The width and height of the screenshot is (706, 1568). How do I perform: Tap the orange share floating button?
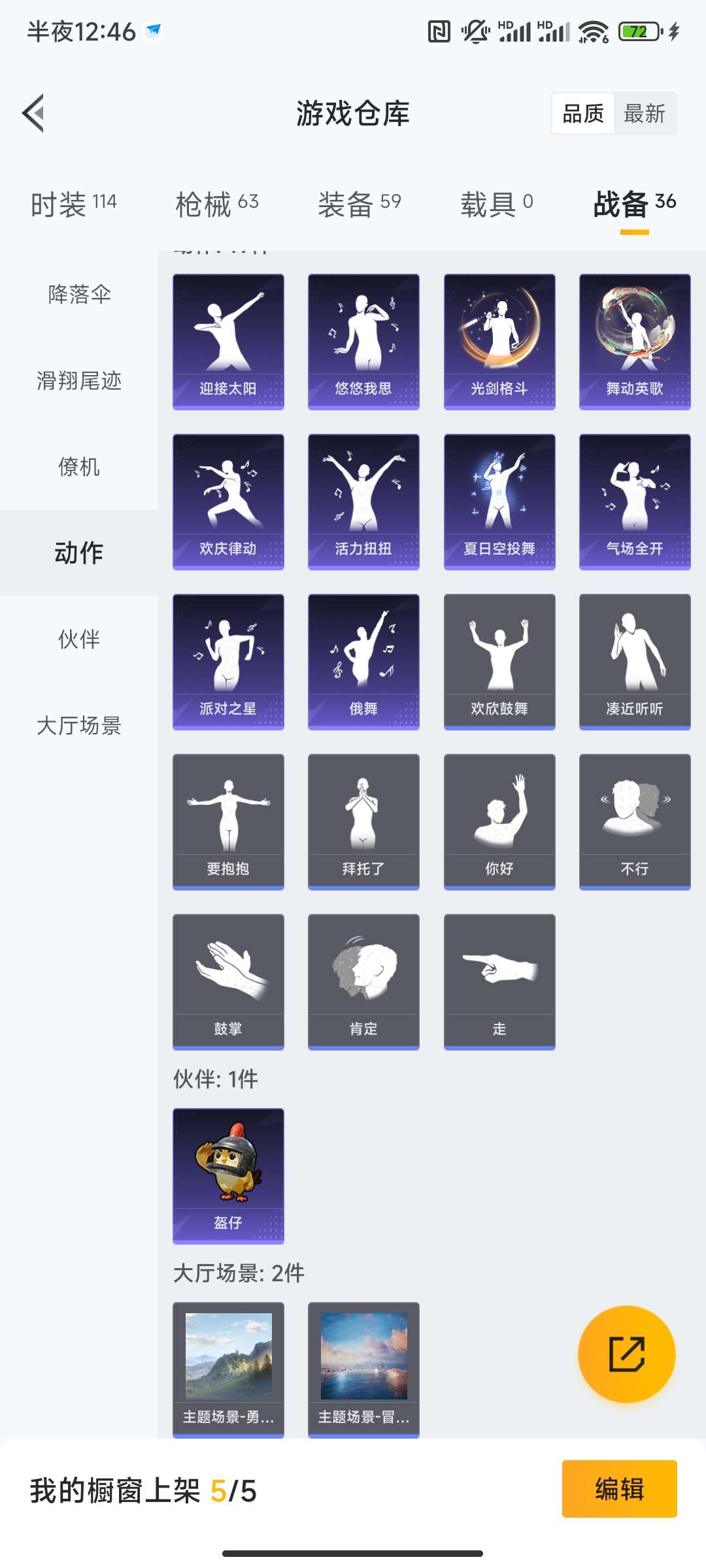[626, 1354]
